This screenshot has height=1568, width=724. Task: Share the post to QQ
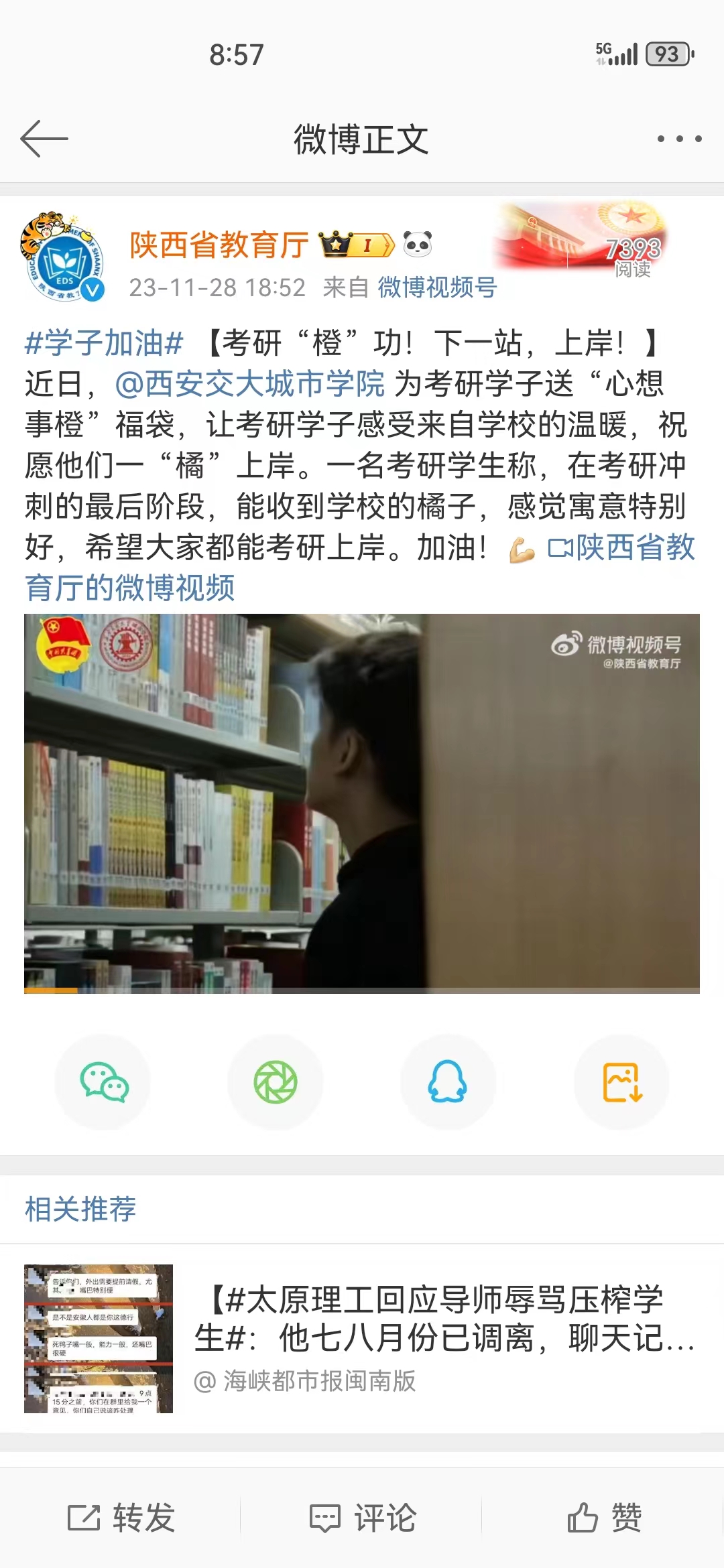pos(448,1082)
